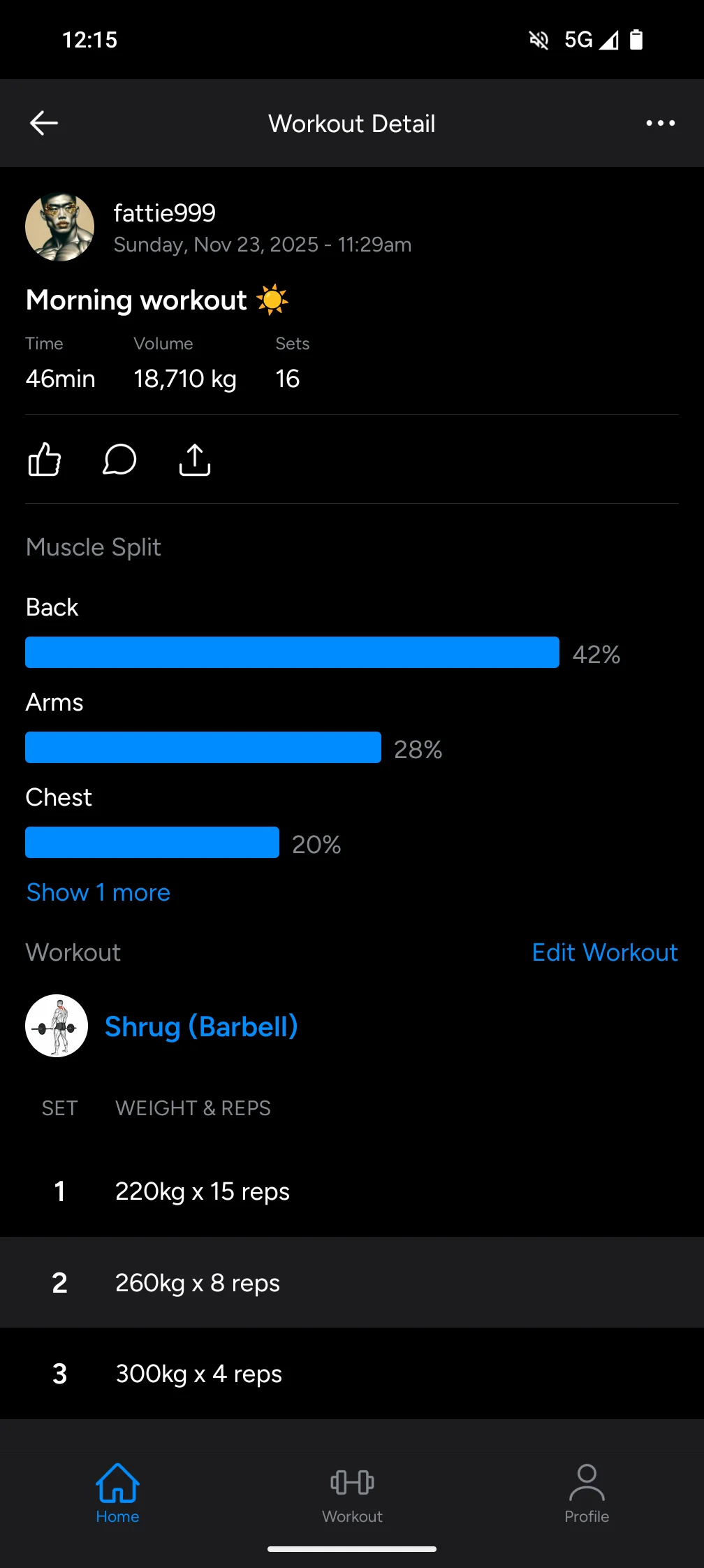Screen dimensions: 704x1568
Task: Like the Morning workout
Action: click(45, 459)
